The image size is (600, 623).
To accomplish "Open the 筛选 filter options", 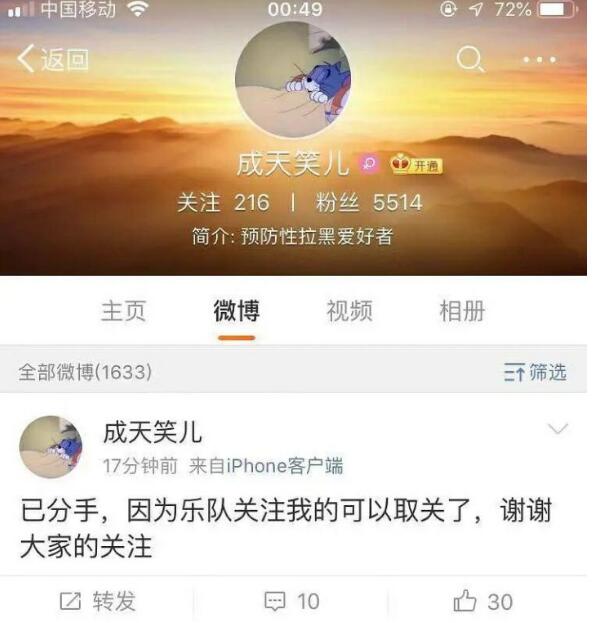I will [535, 373].
